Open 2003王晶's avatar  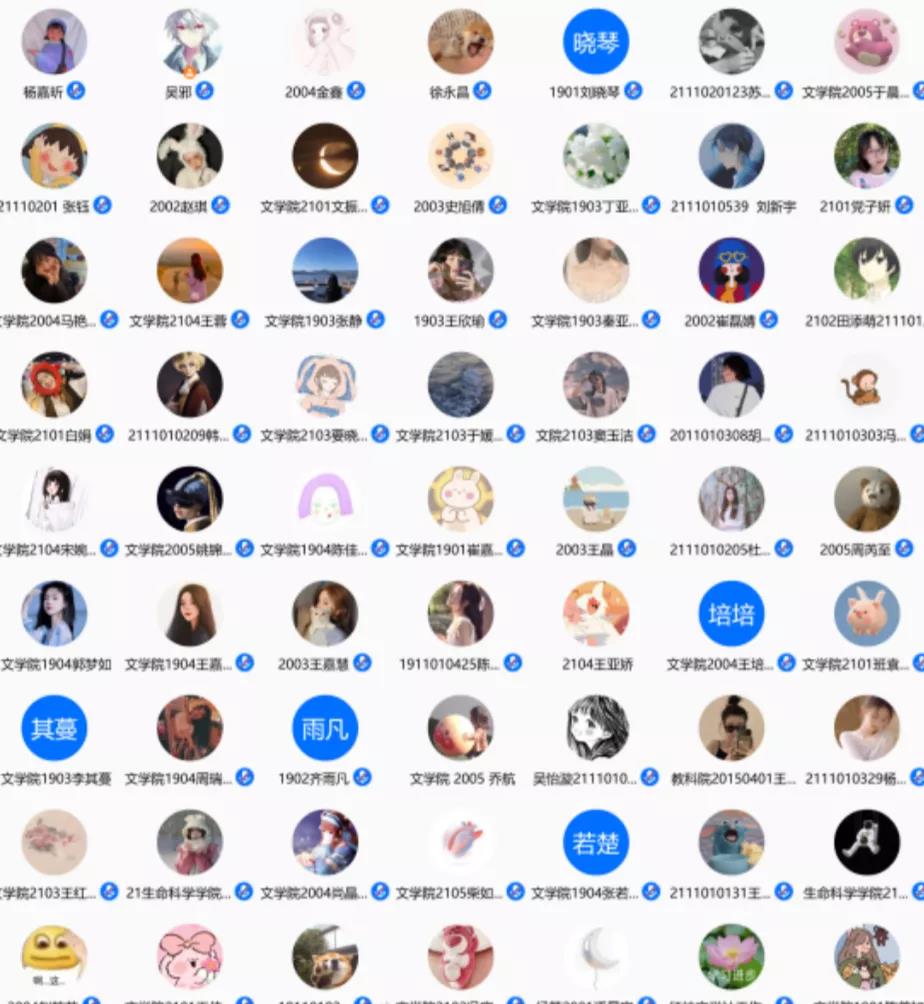596,499
